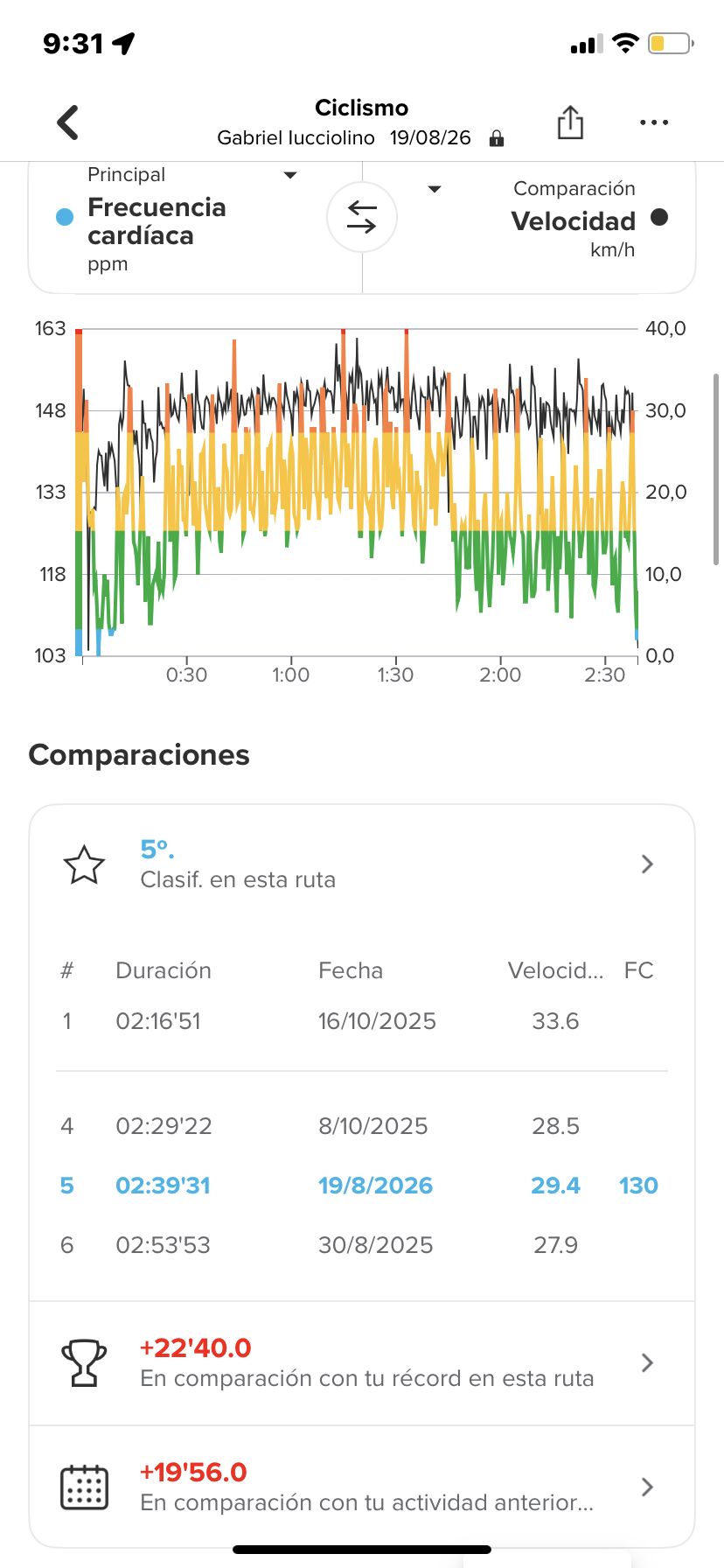The image size is (724, 1568).
Task: Open the 5º Clasif. en esta ruta row
Action: tap(362, 864)
